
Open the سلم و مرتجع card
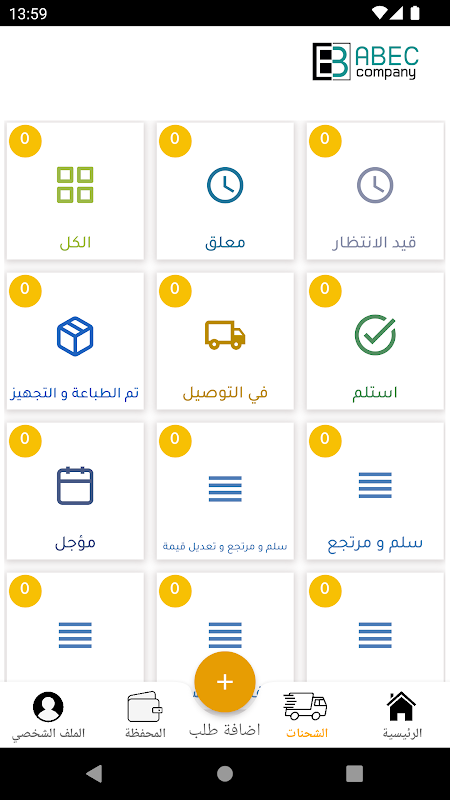[375, 491]
